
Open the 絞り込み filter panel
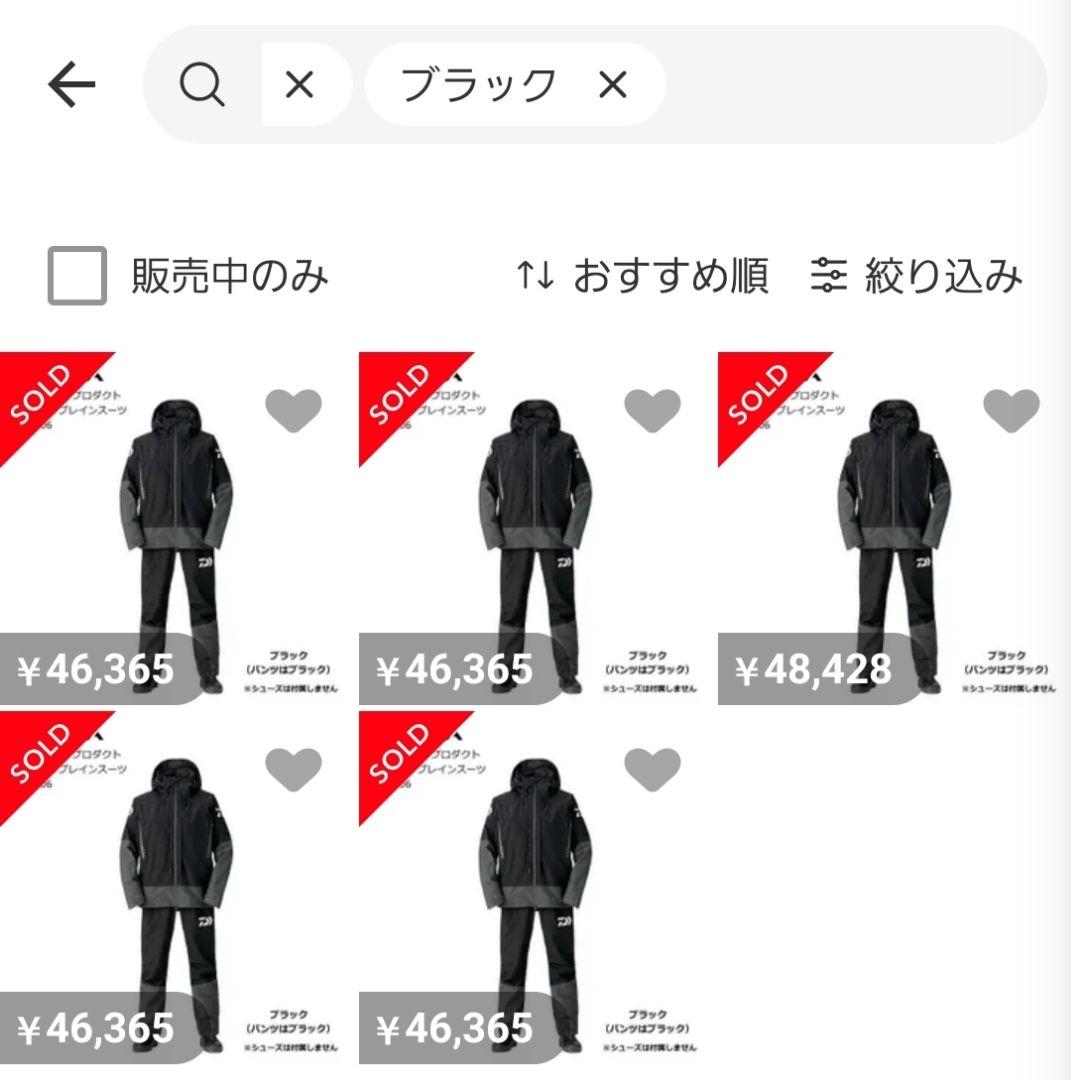pos(916,276)
